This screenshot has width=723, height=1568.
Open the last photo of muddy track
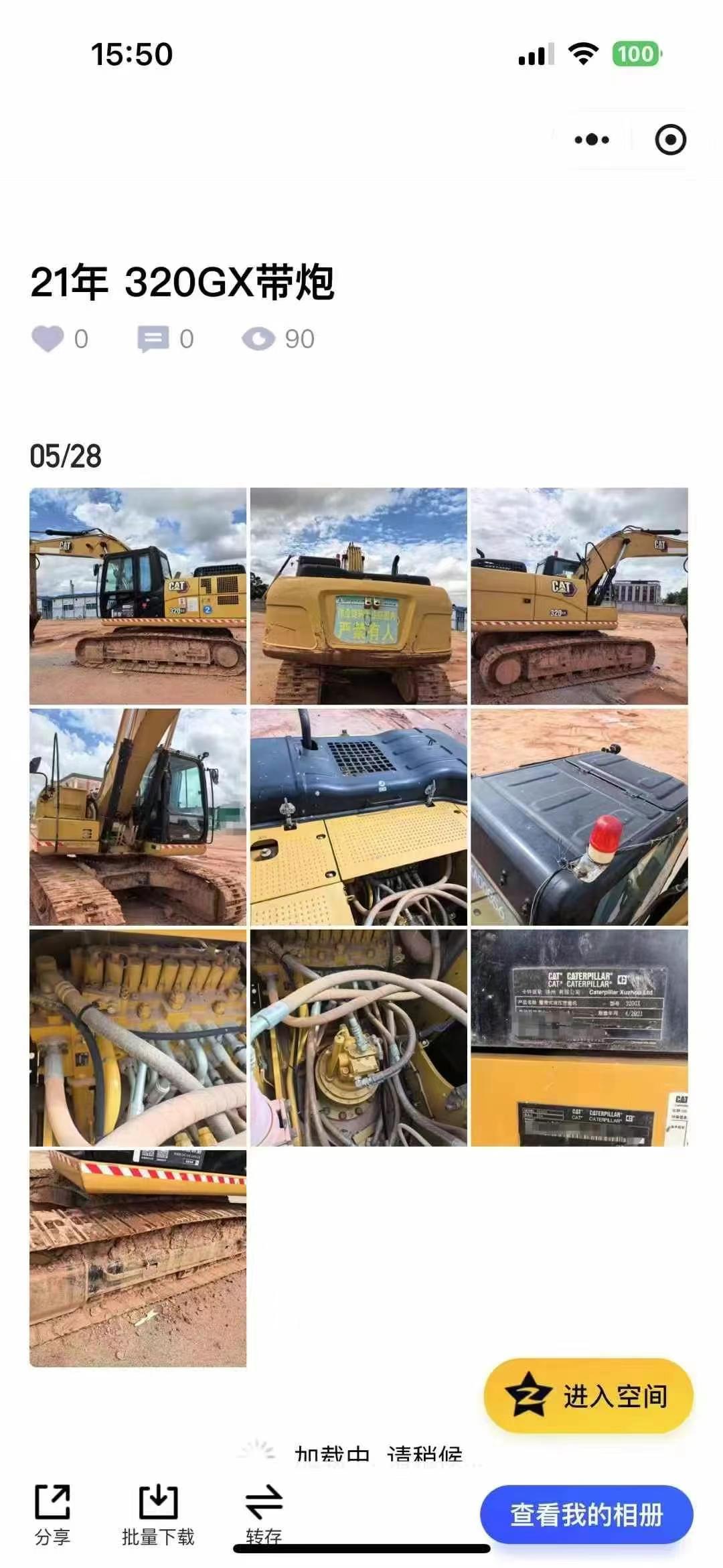point(138,1259)
